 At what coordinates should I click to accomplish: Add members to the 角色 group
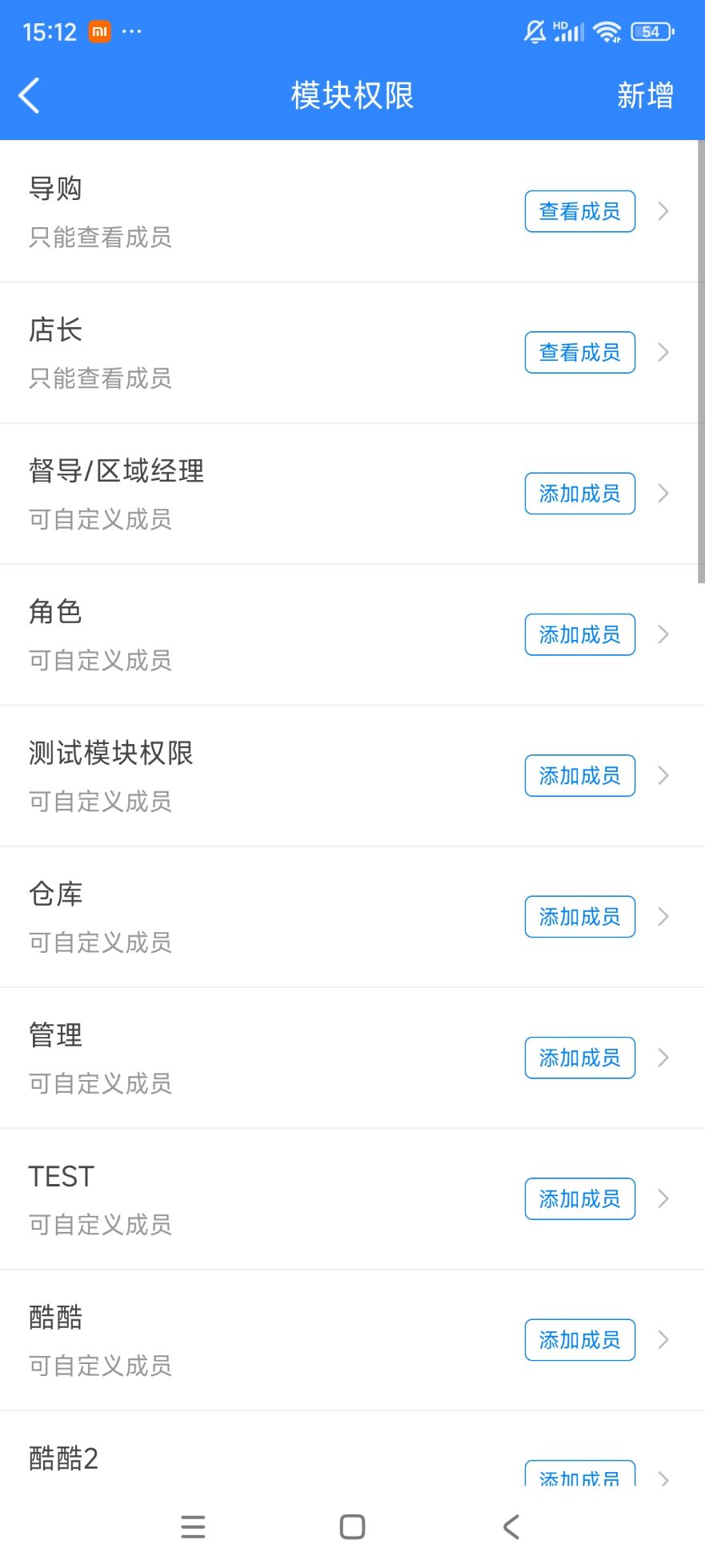[579, 634]
